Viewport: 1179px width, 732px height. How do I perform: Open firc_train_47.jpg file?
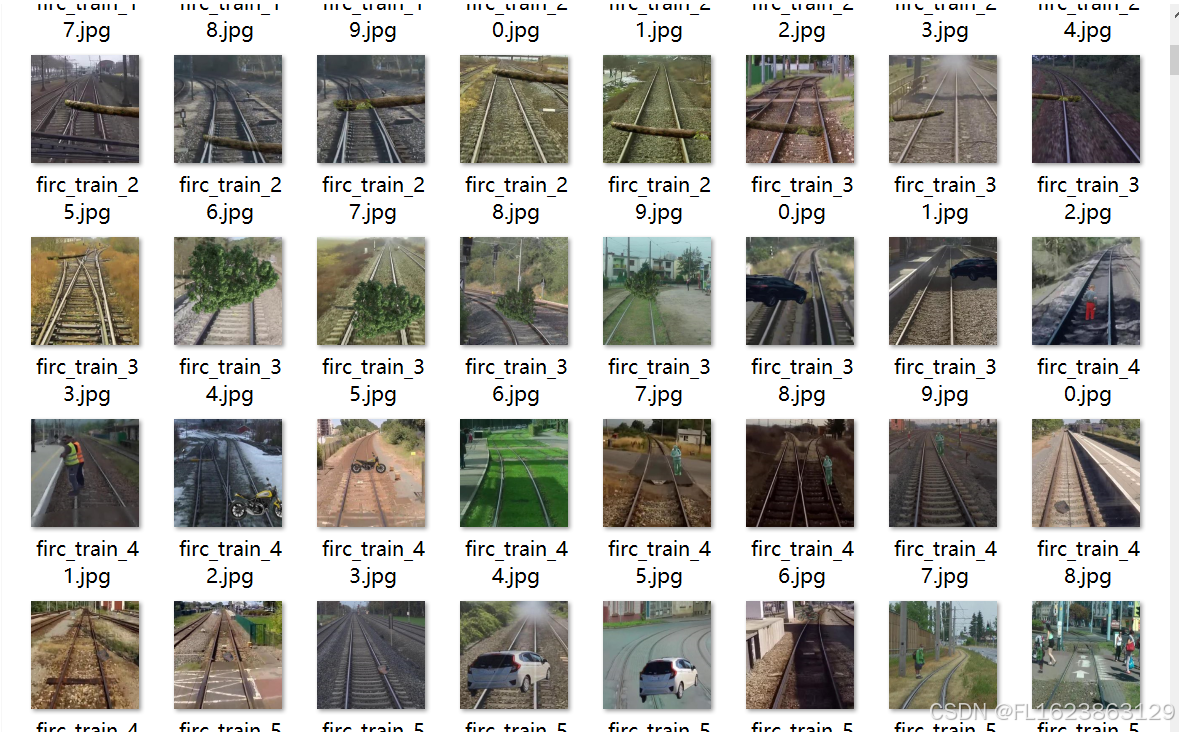click(x=943, y=473)
